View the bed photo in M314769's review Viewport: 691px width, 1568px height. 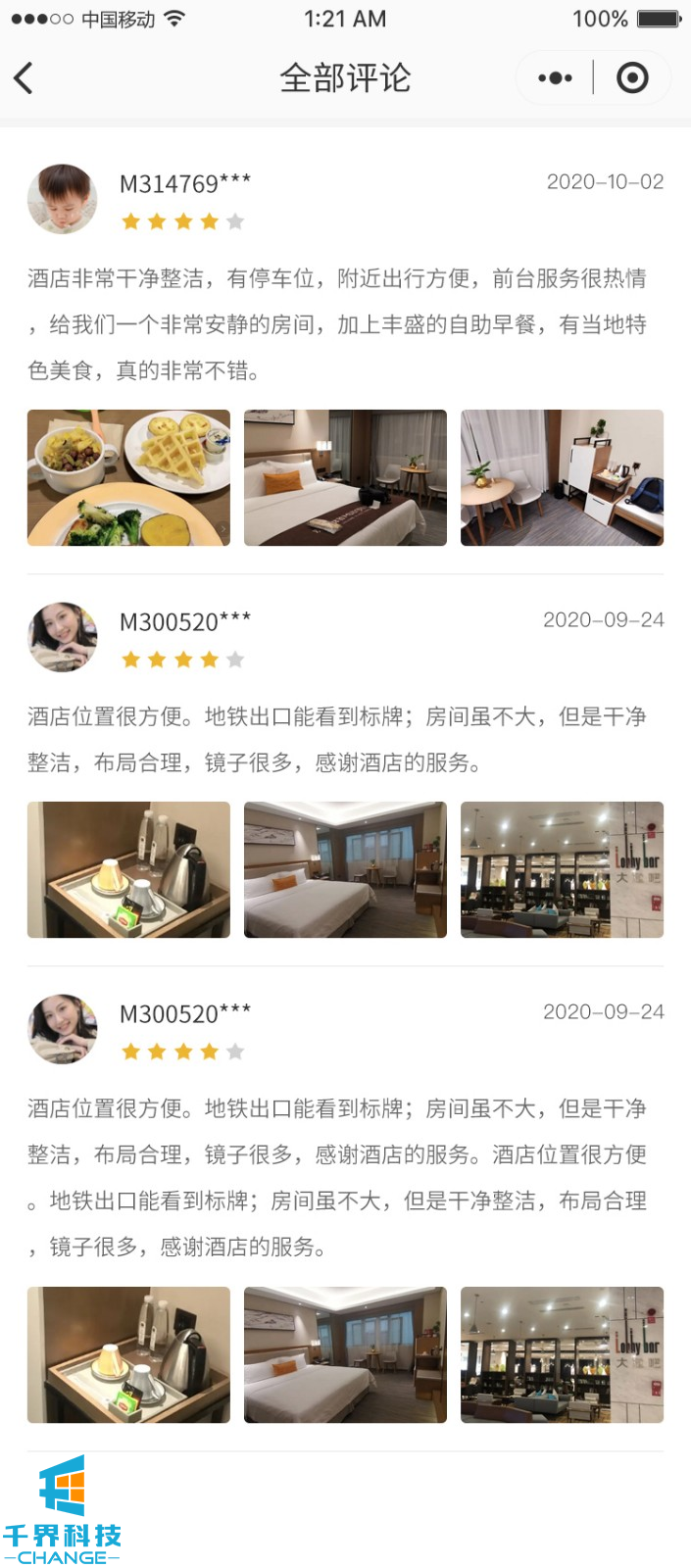pyautogui.click(x=345, y=478)
